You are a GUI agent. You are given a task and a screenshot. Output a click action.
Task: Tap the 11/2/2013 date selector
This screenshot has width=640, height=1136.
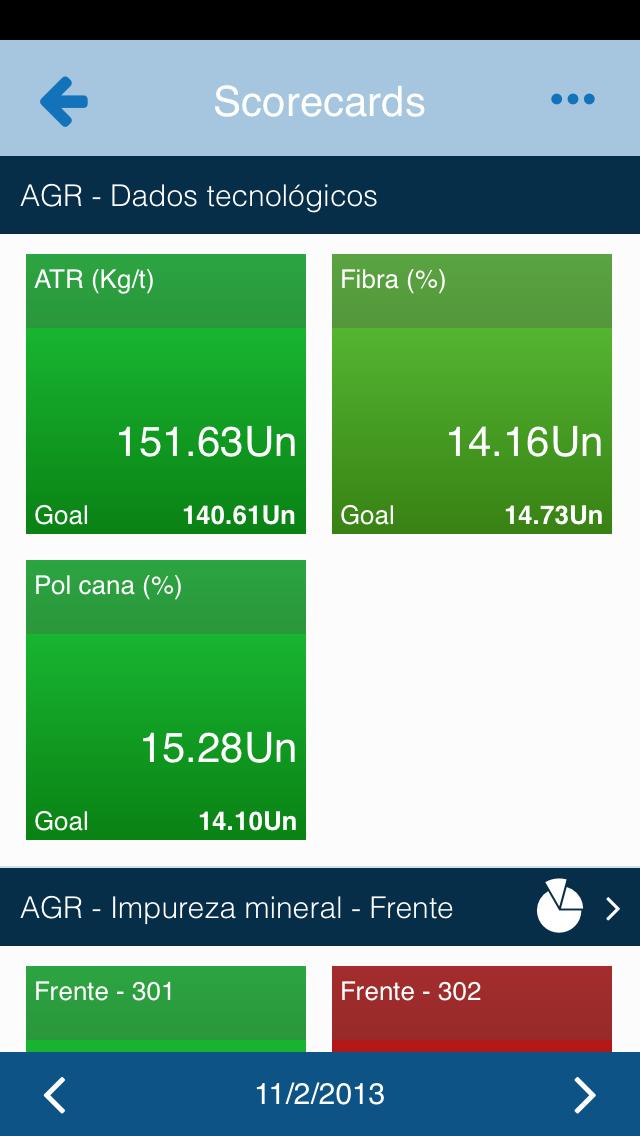[320, 1094]
